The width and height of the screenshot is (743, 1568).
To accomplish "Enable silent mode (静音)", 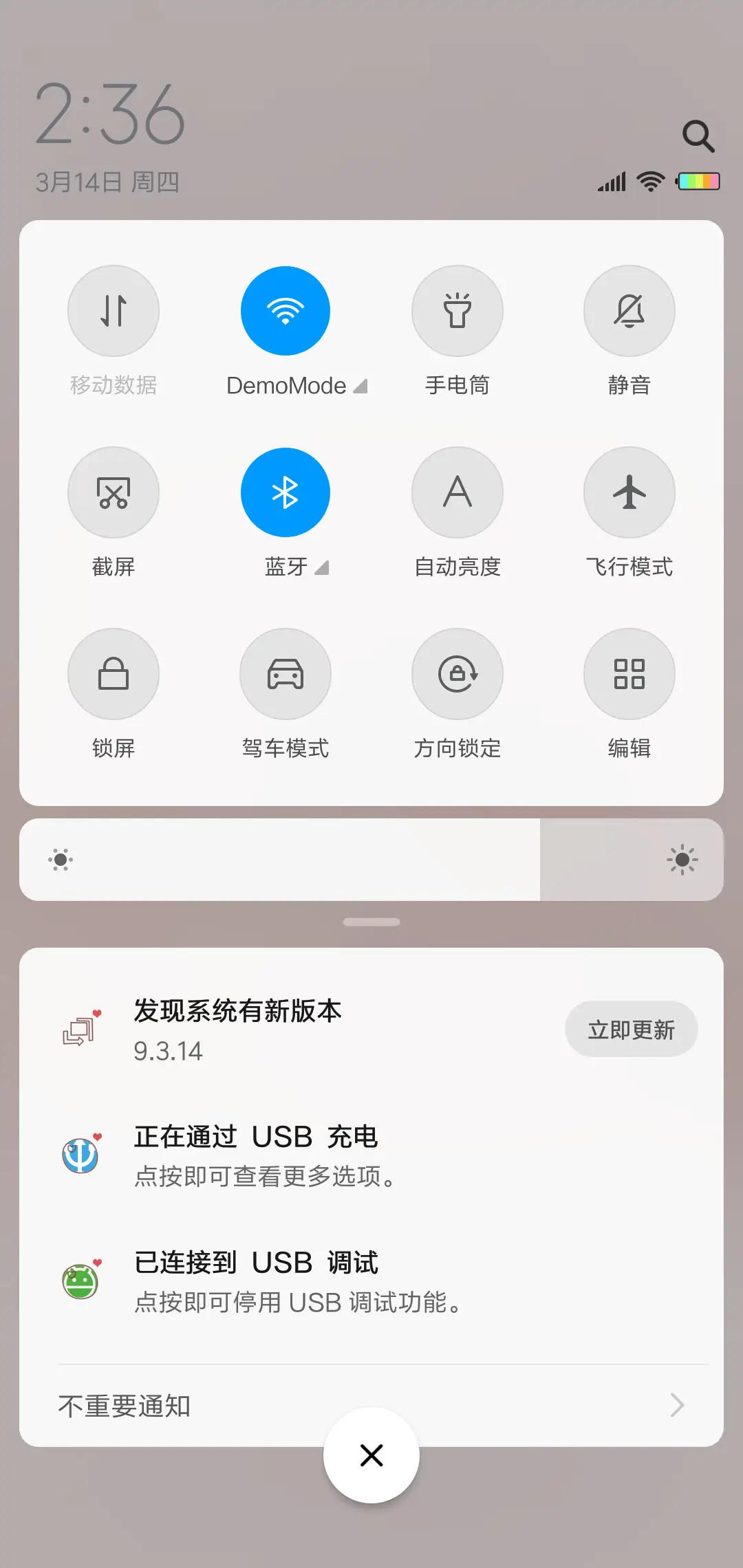I will [x=629, y=311].
